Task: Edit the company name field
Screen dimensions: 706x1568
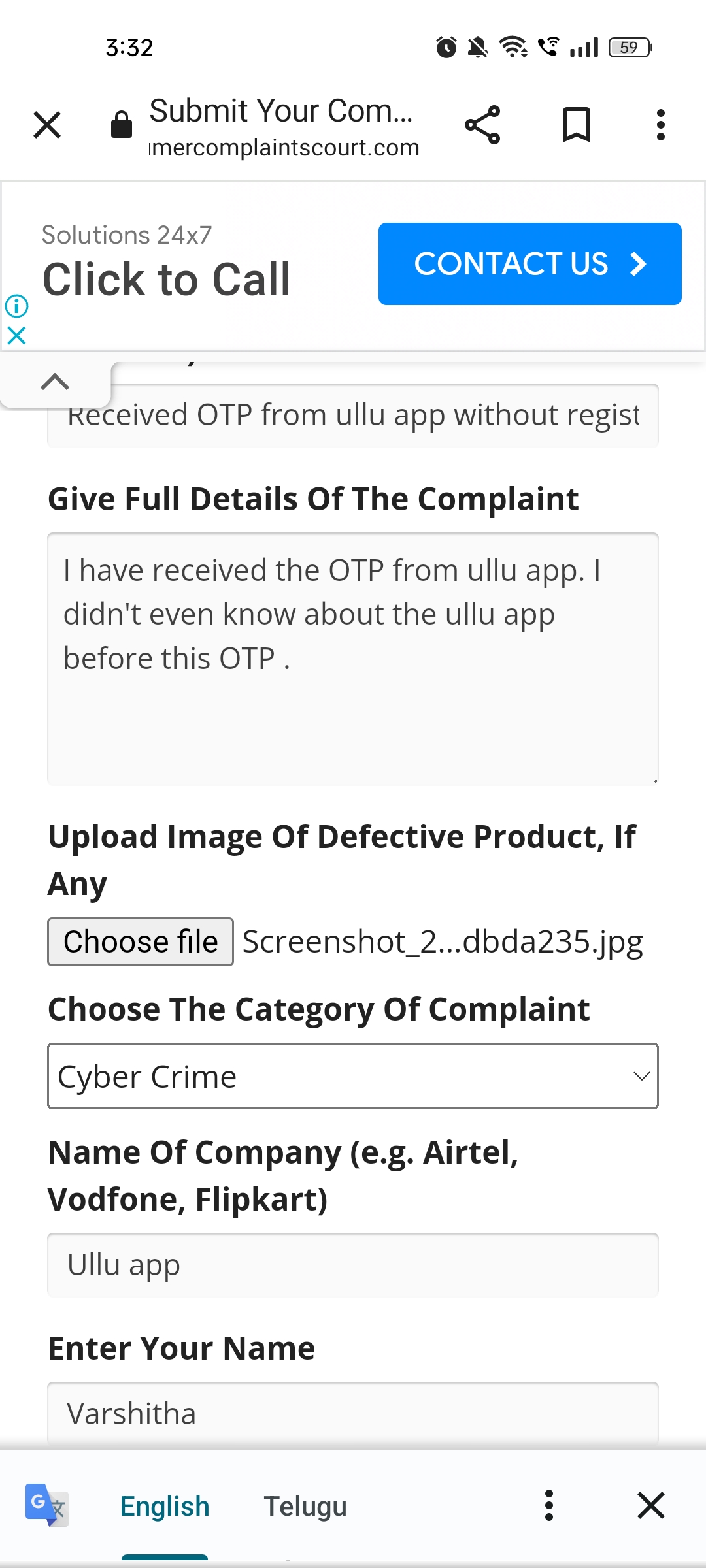Action: [x=353, y=1265]
